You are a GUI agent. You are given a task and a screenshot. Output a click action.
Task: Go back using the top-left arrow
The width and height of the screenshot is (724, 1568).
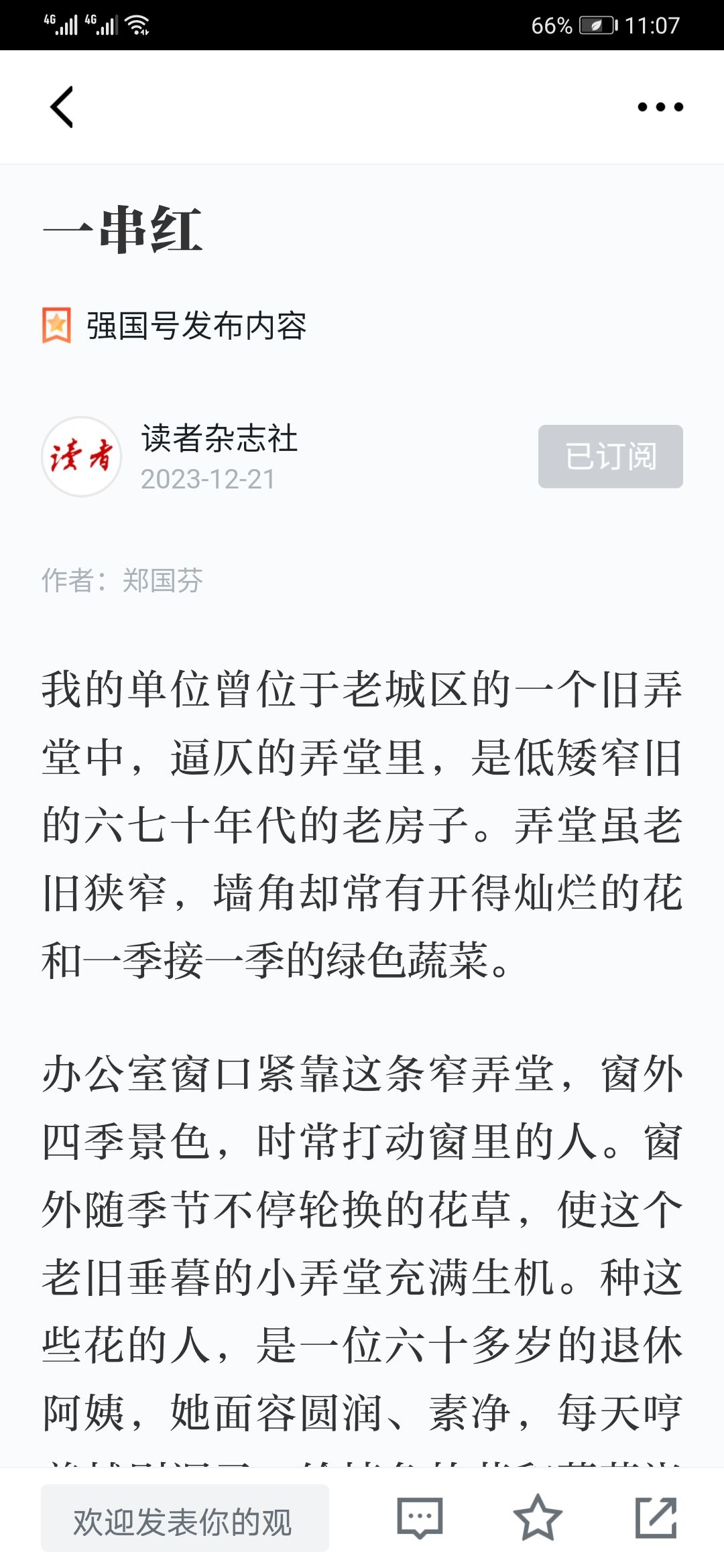(x=62, y=107)
